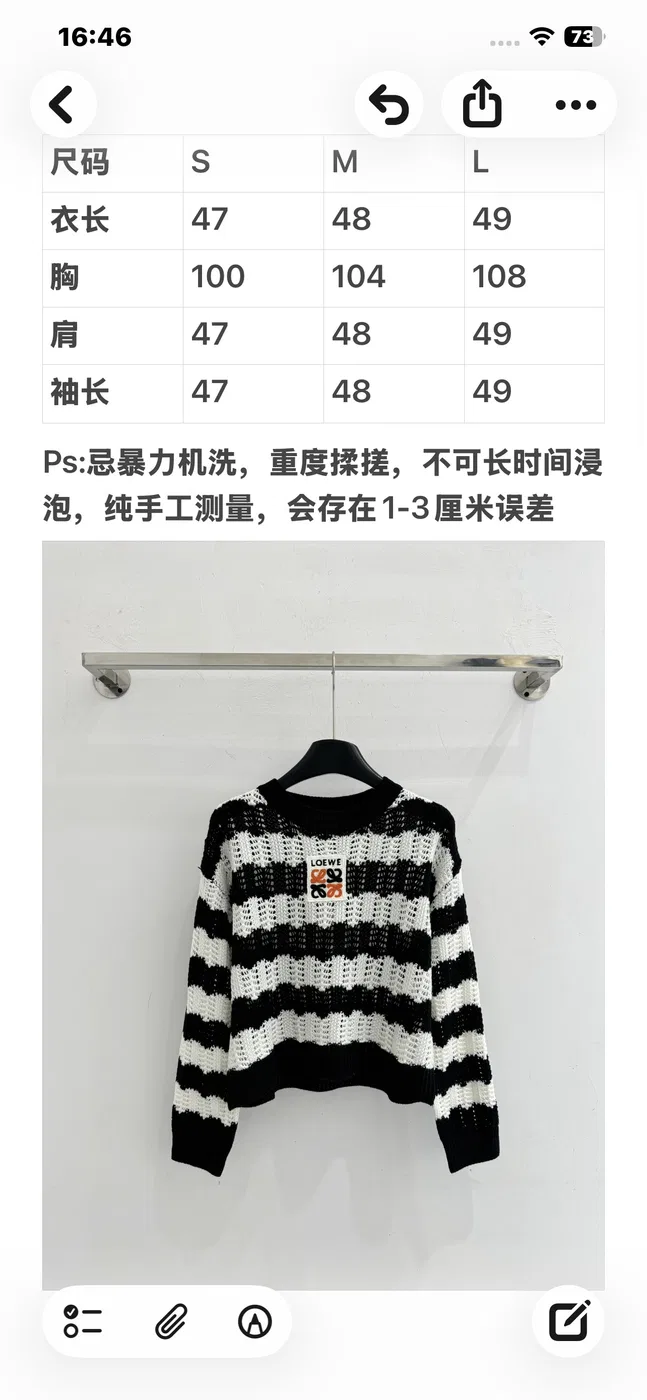Open the striped sweater photo

(323, 915)
